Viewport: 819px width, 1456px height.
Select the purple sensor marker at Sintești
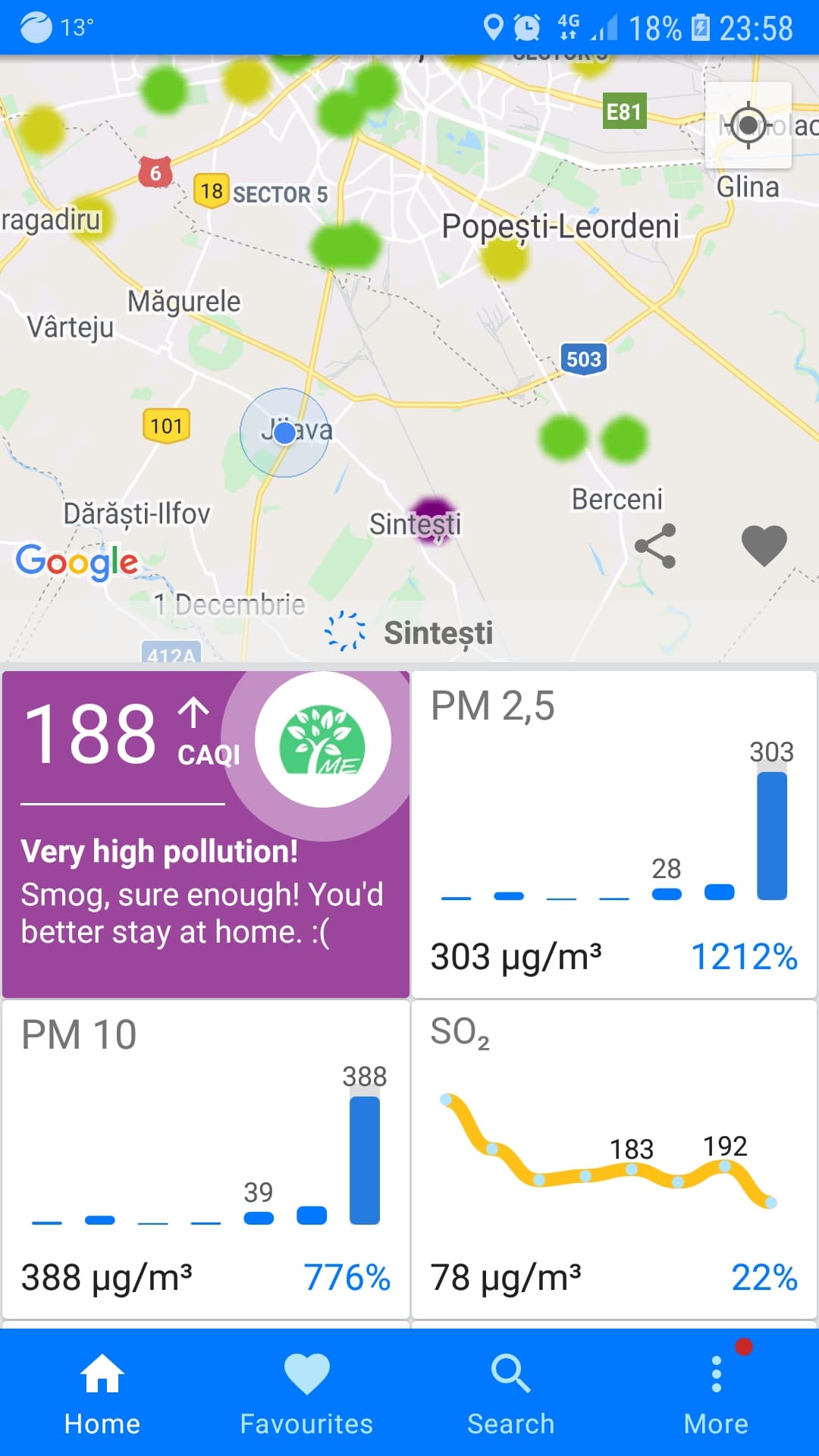pyautogui.click(x=433, y=517)
